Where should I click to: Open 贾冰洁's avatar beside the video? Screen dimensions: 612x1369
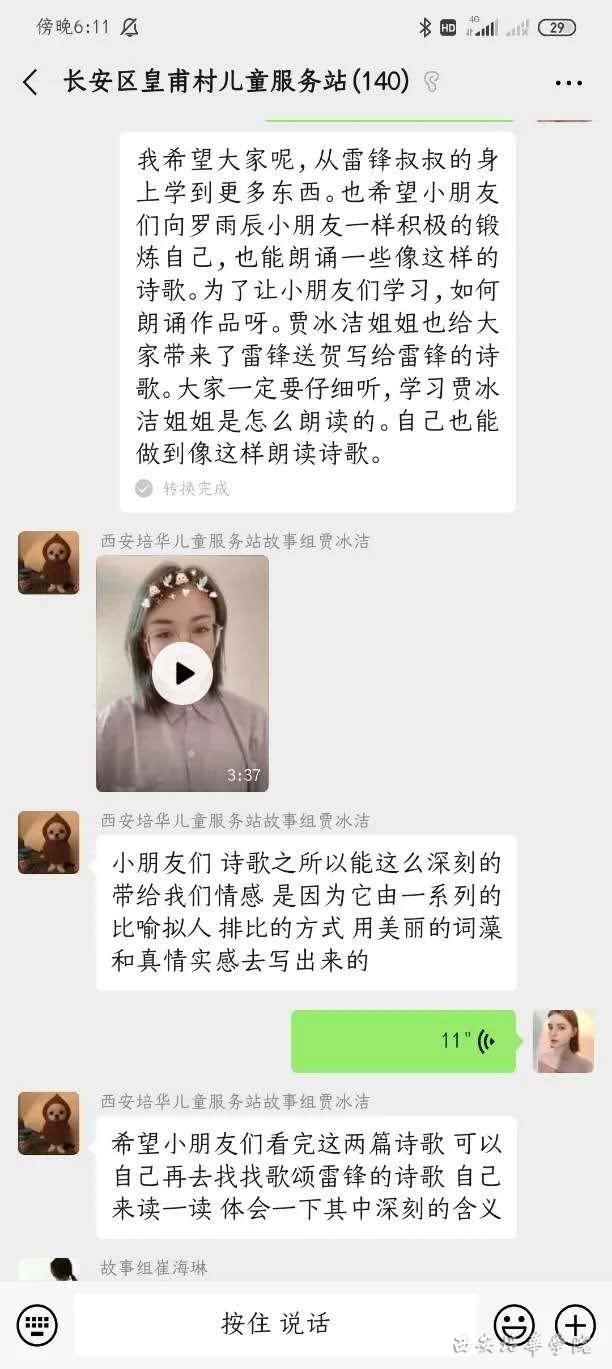(x=48, y=562)
